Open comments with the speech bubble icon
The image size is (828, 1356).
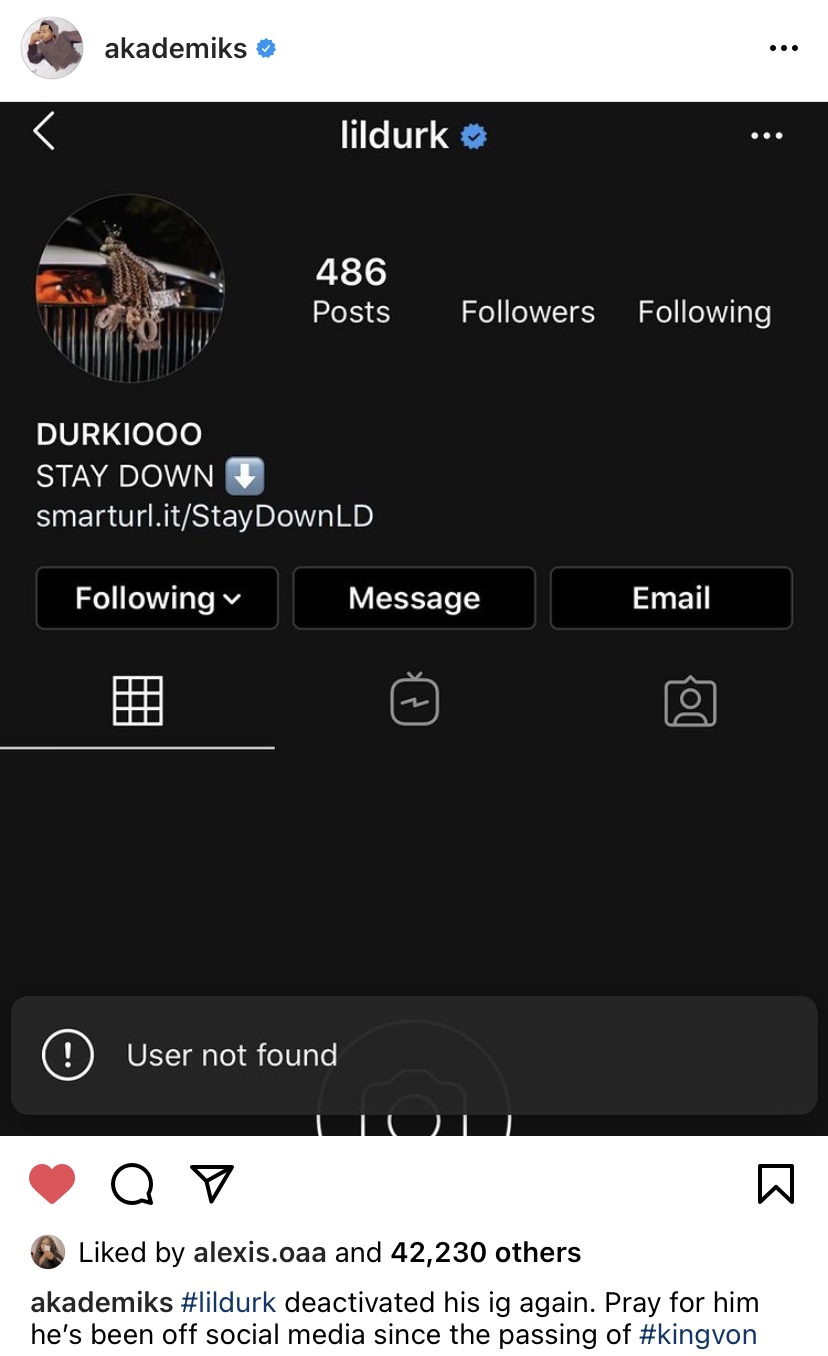pos(132,1185)
